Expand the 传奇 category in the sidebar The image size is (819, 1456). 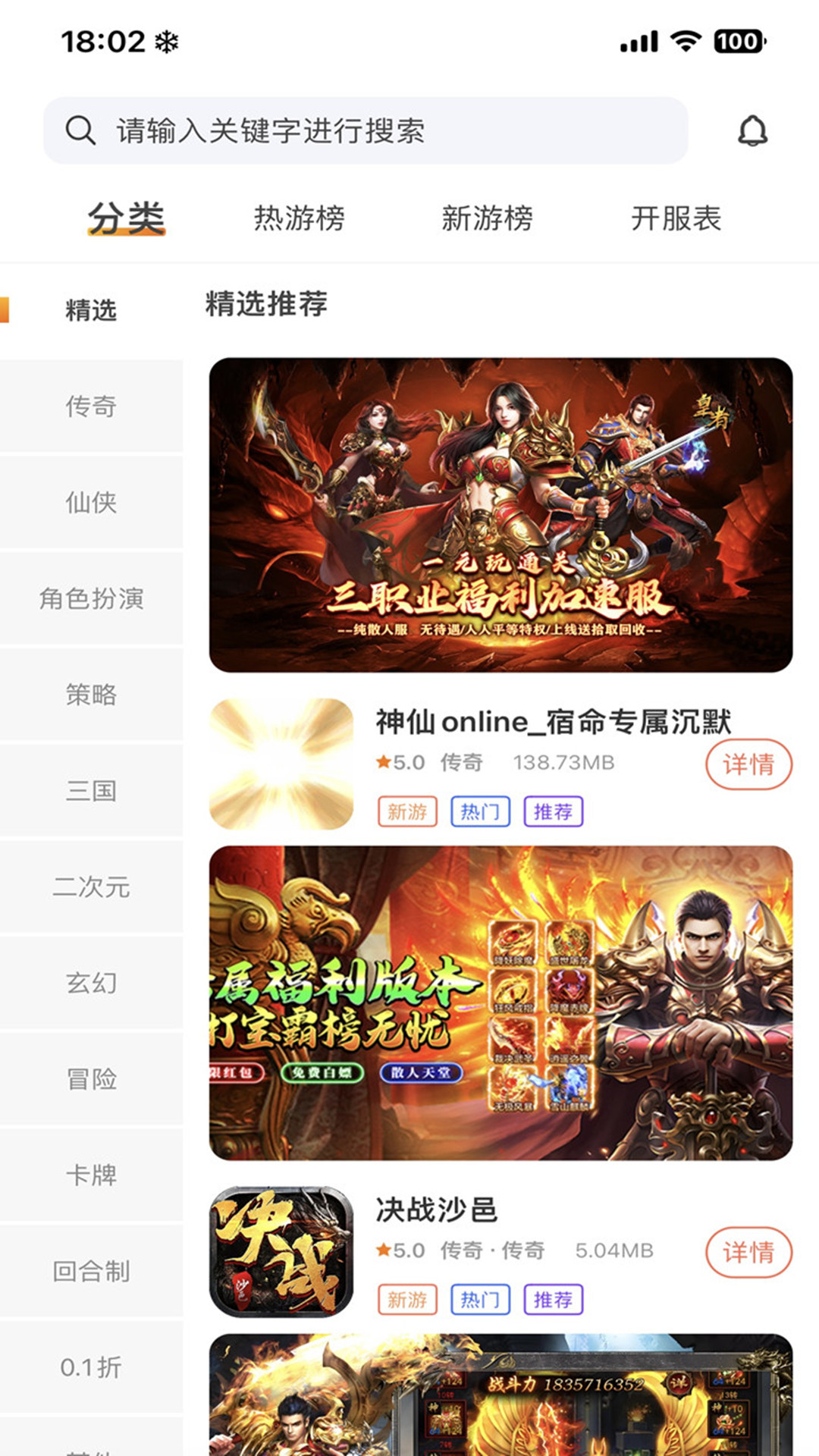tap(90, 407)
